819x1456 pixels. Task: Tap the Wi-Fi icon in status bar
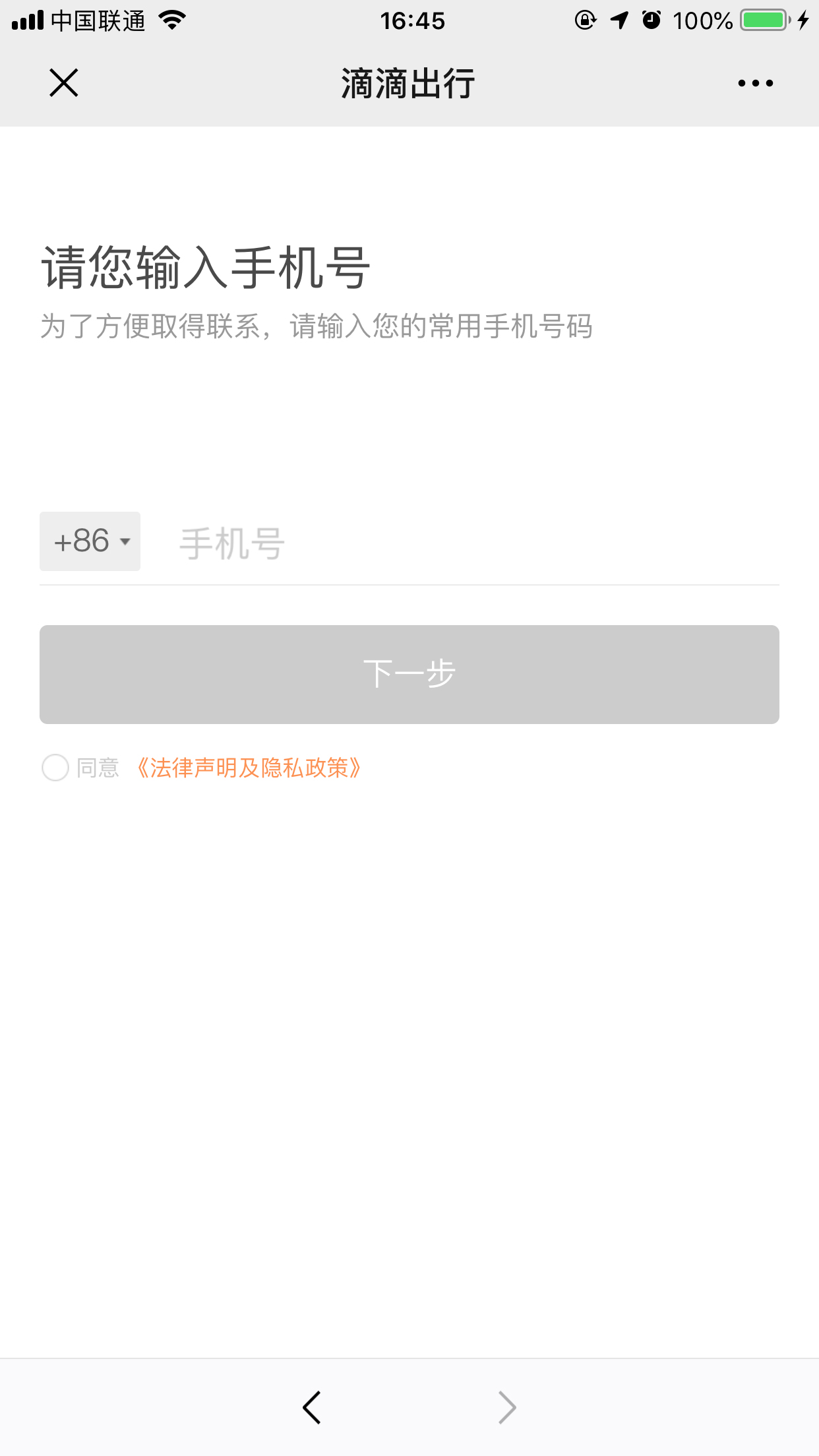(x=173, y=20)
